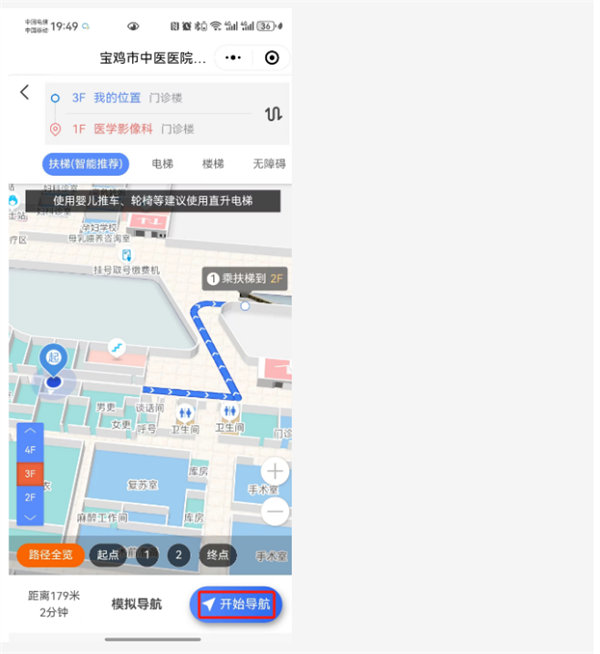
Task: Zoom out on the map
Action: pyautogui.click(x=276, y=511)
